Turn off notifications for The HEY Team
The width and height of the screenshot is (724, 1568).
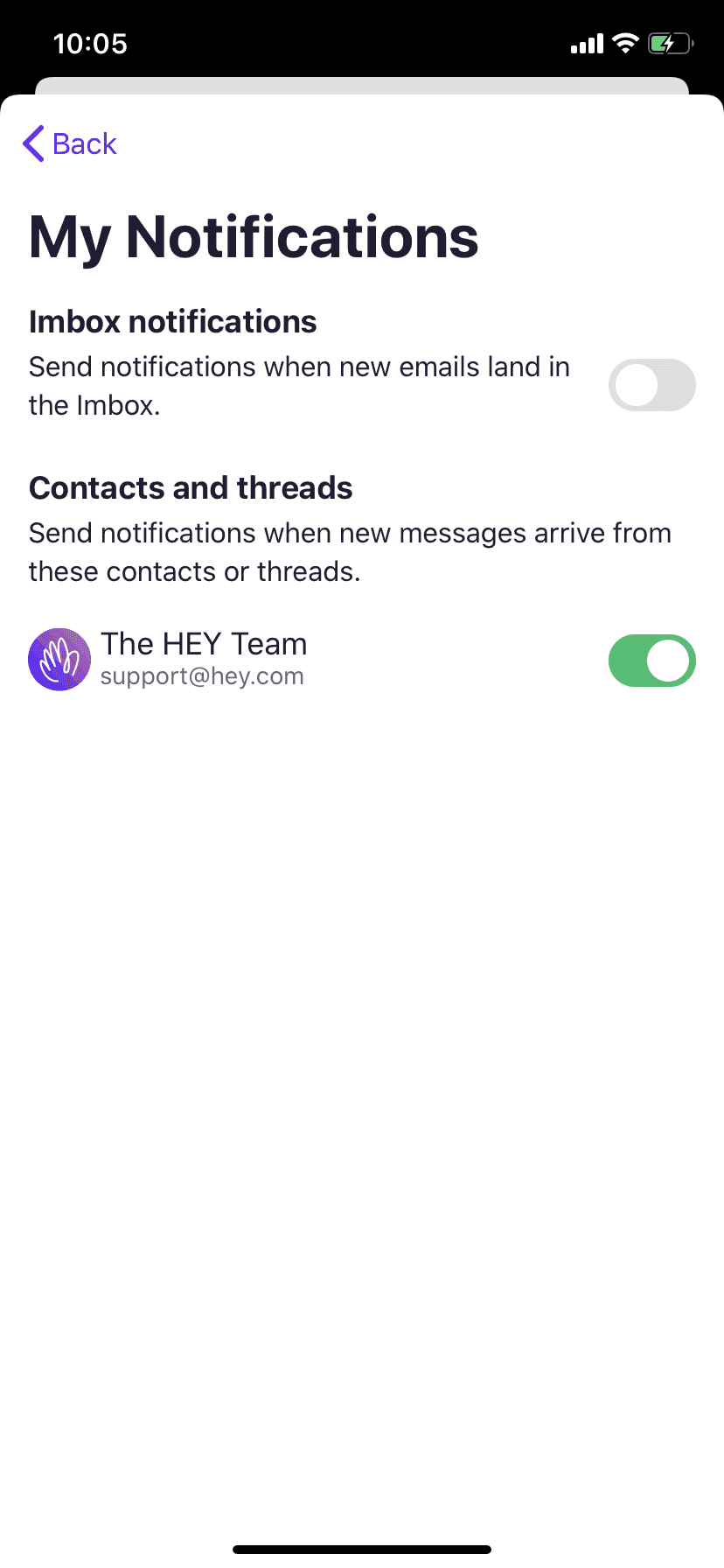click(651, 661)
